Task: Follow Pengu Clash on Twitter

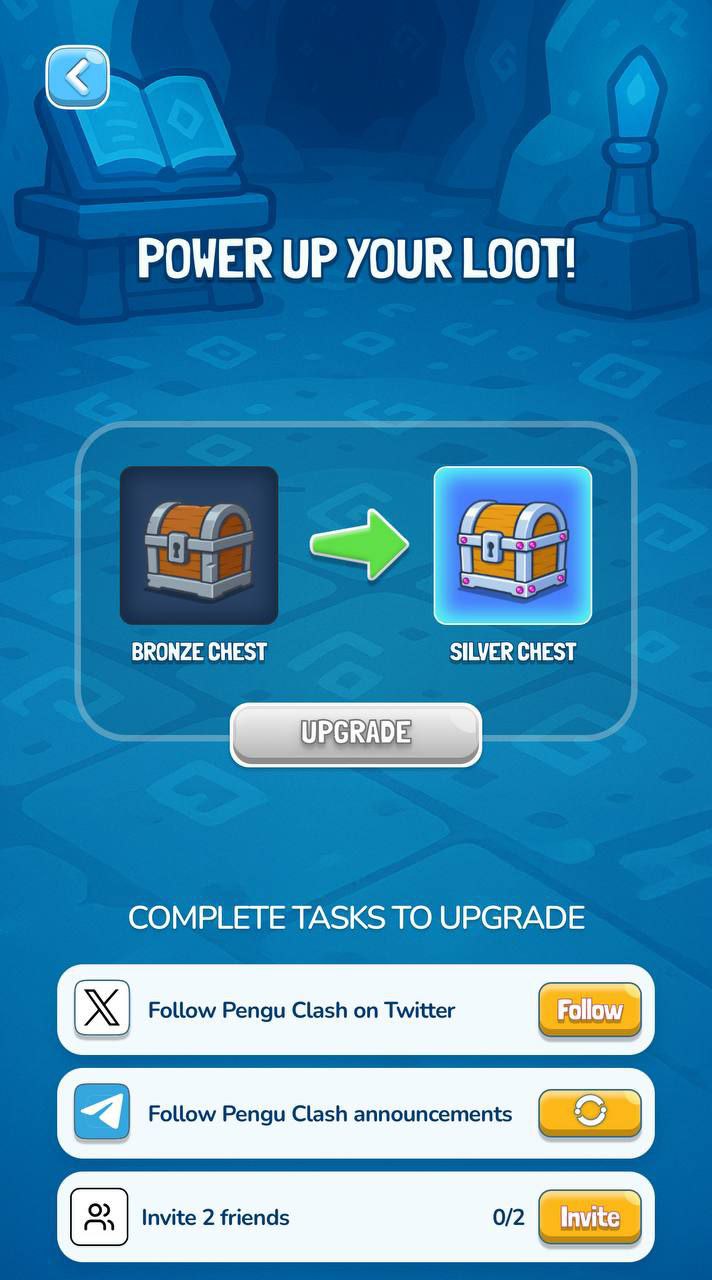Action: pos(589,1010)
